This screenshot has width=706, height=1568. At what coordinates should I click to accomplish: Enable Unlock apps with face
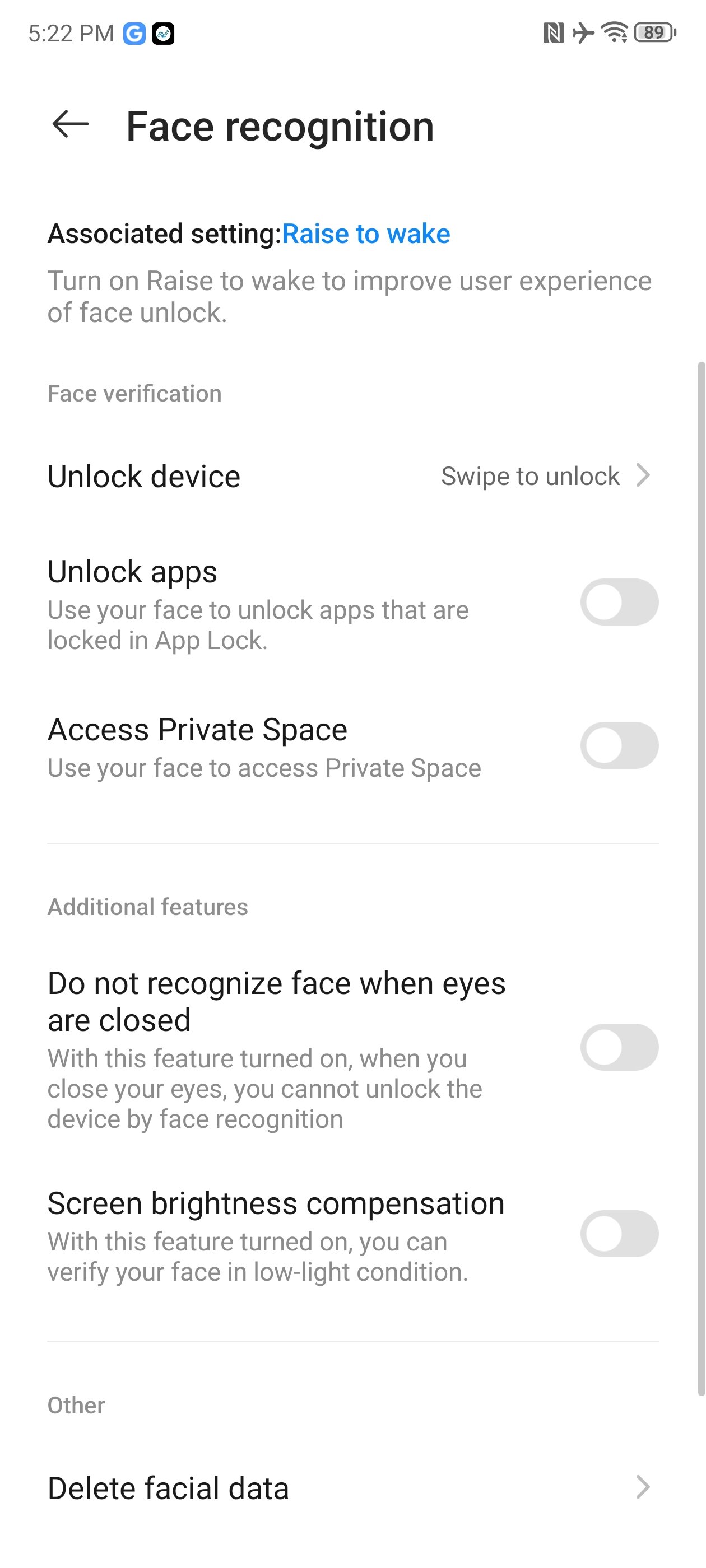pos(620,602)
